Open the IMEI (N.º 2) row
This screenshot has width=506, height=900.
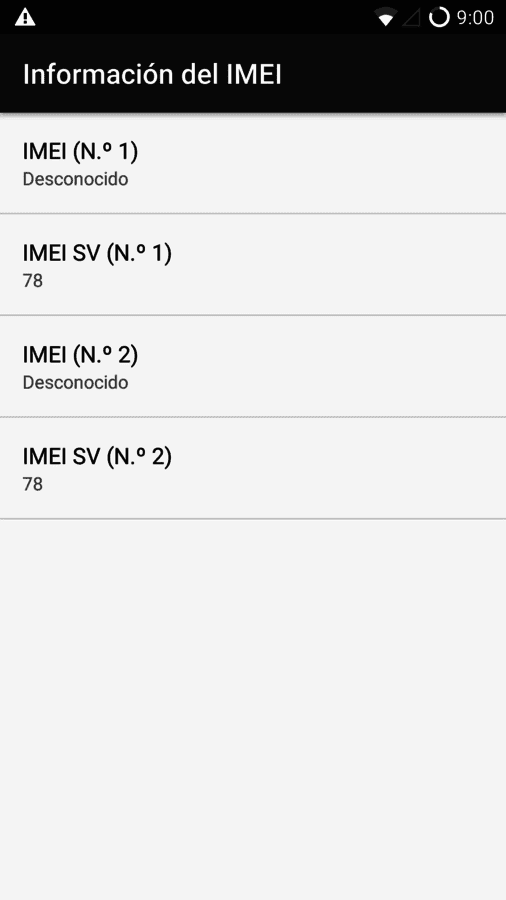pyautogui.click(x=253, y=366)
